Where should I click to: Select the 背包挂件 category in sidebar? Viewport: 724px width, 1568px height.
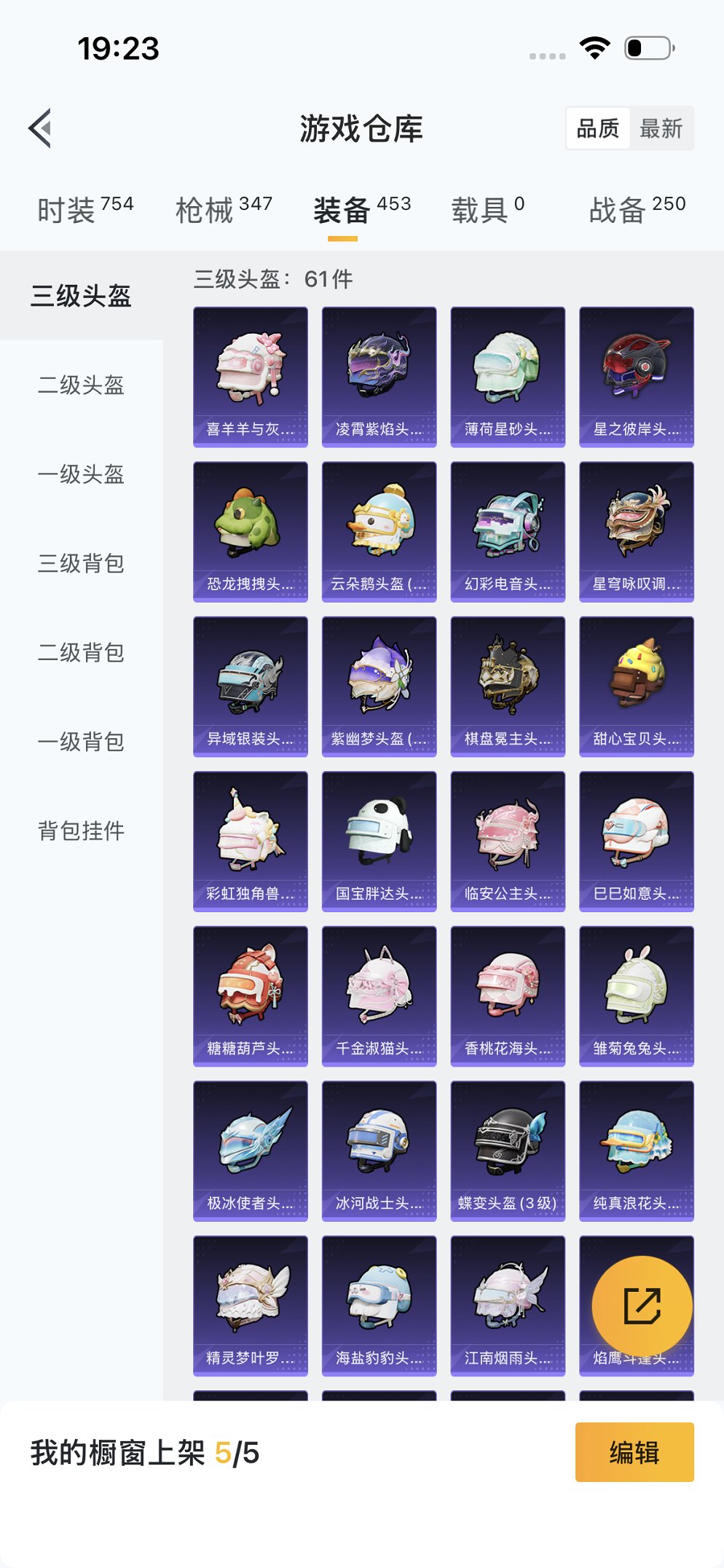pyautogui.click(x=81, y=830)
